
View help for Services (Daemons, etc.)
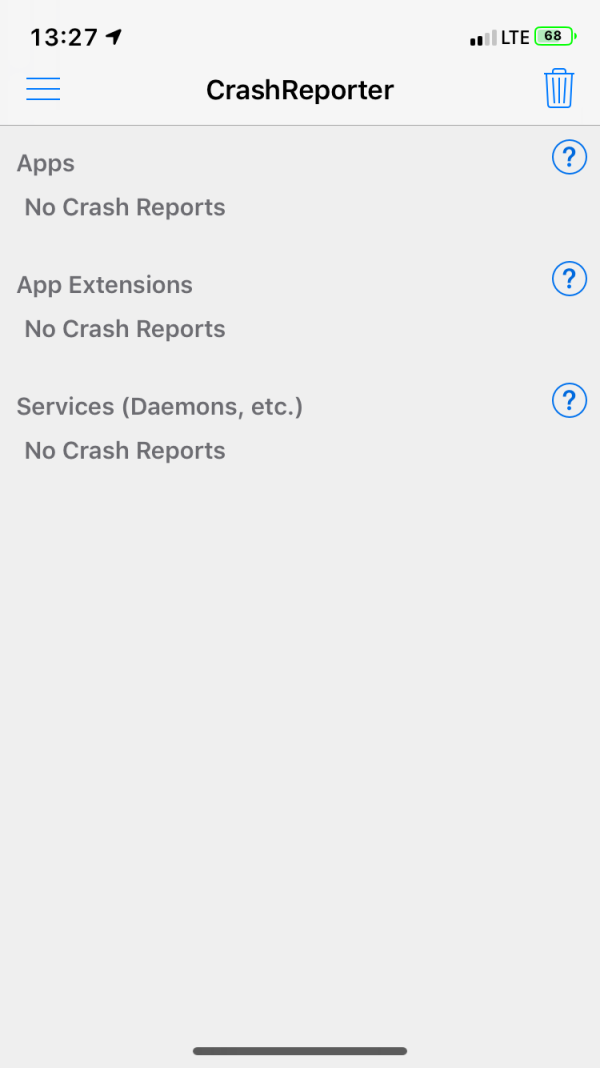coord(569,401)
